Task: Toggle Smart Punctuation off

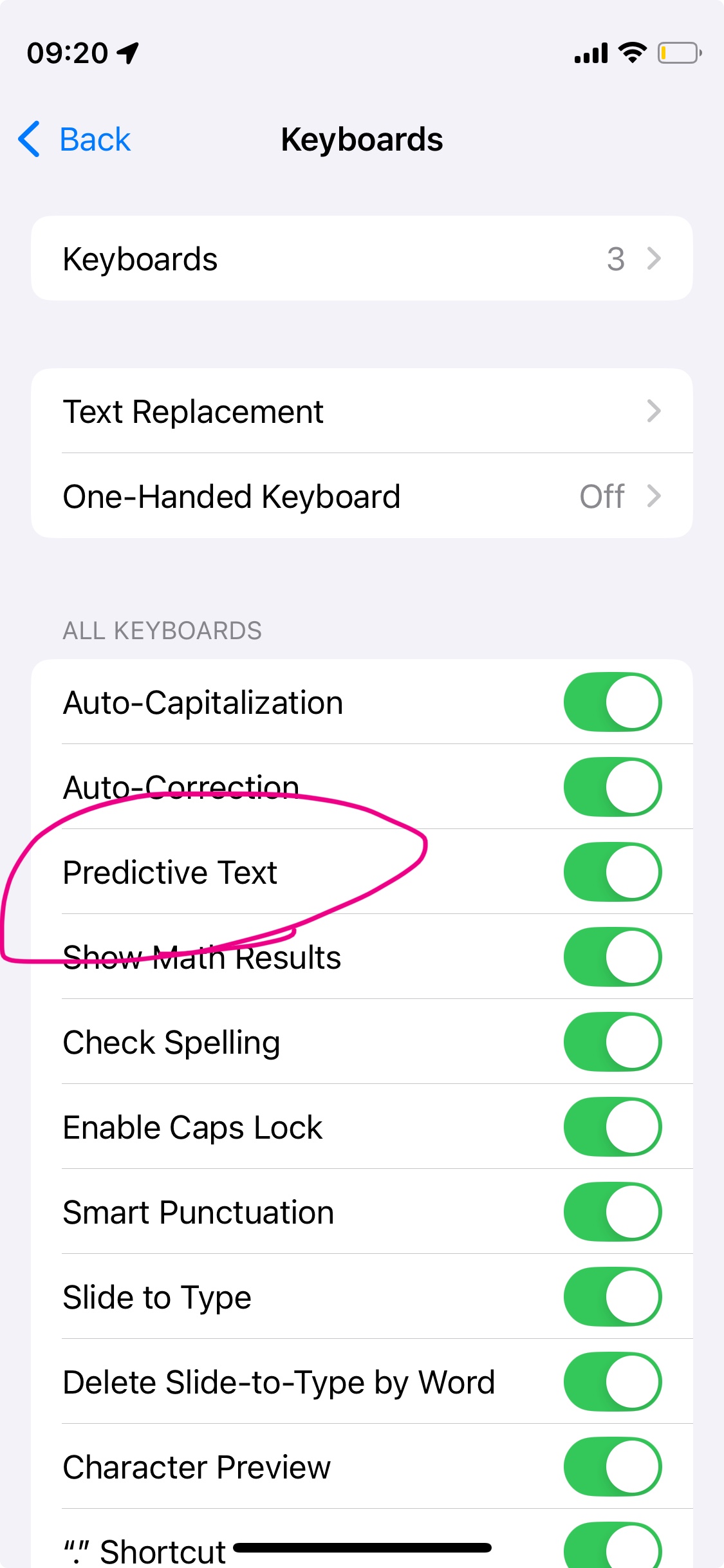Action: pyautogui.click(x=612, y=1212)
